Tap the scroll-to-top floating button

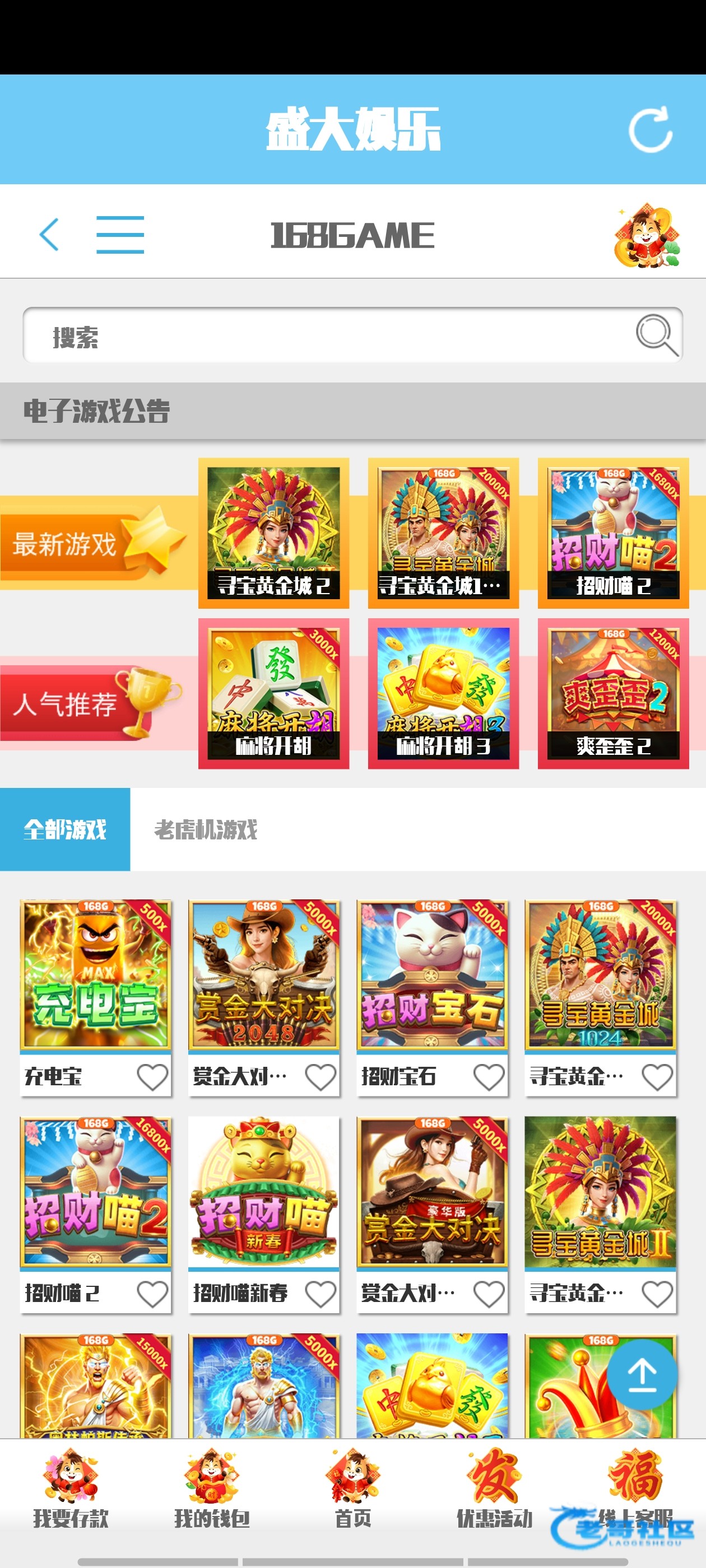coord(642,1374)
